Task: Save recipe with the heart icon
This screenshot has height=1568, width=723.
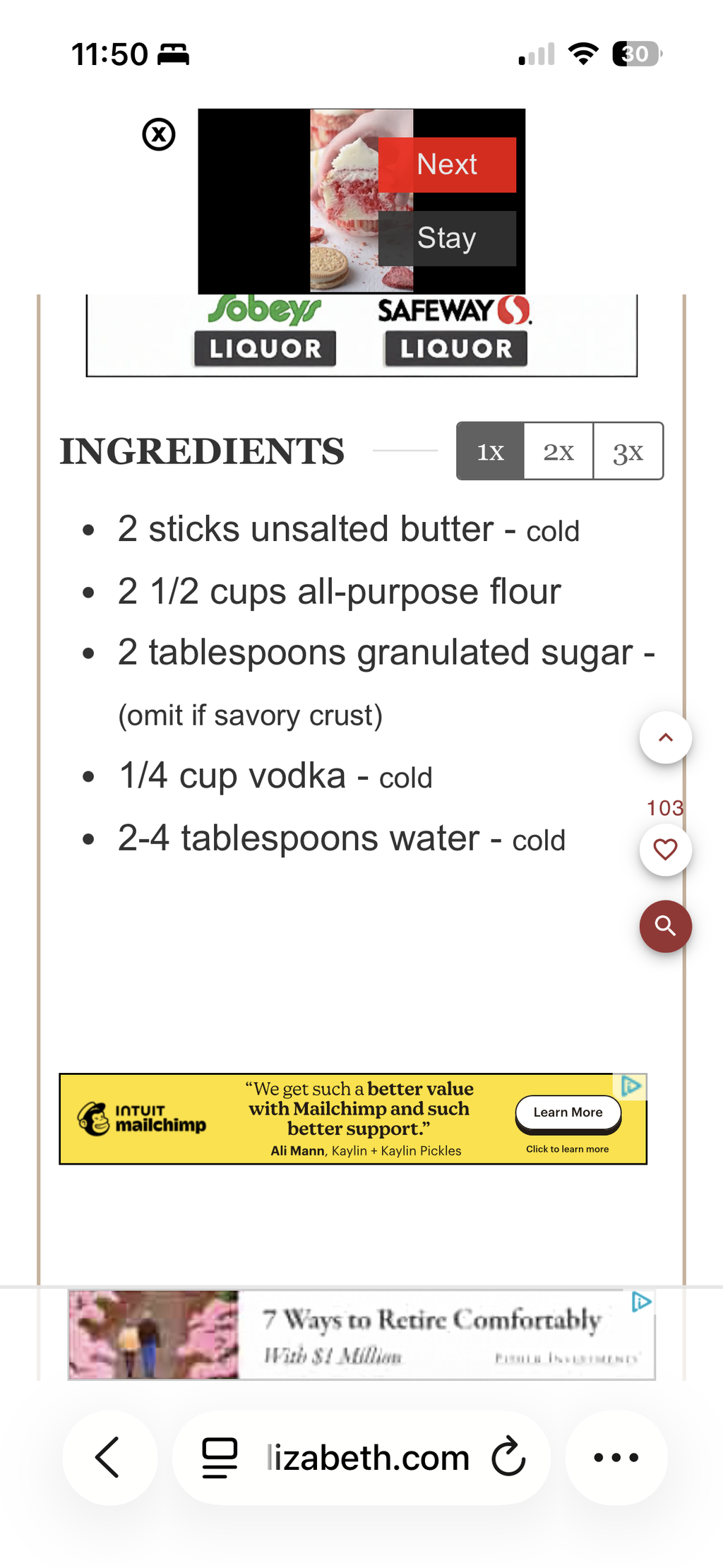Action: click(x=665, y=850)
